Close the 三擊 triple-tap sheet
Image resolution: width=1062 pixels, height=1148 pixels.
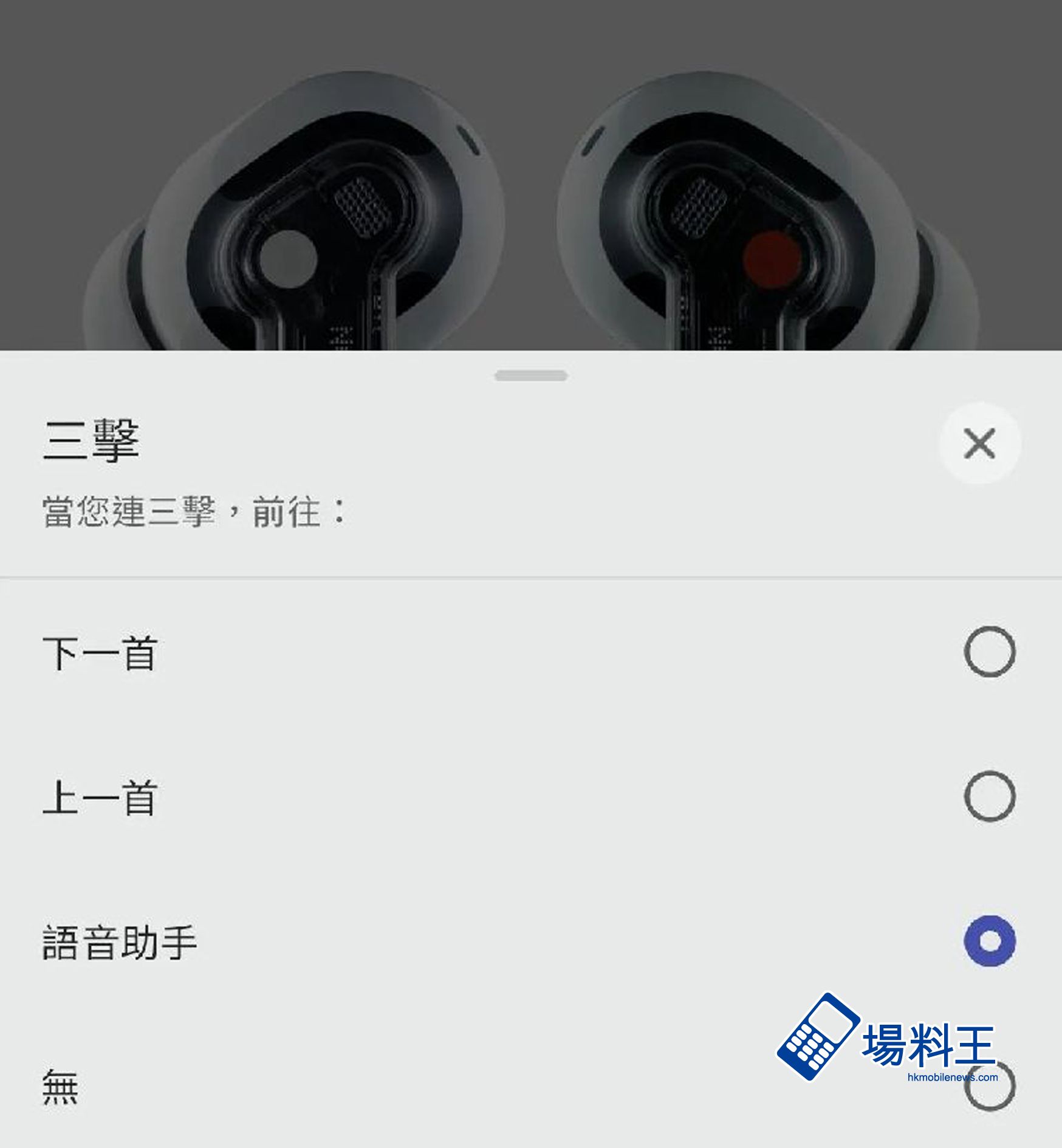coord(979,443)
